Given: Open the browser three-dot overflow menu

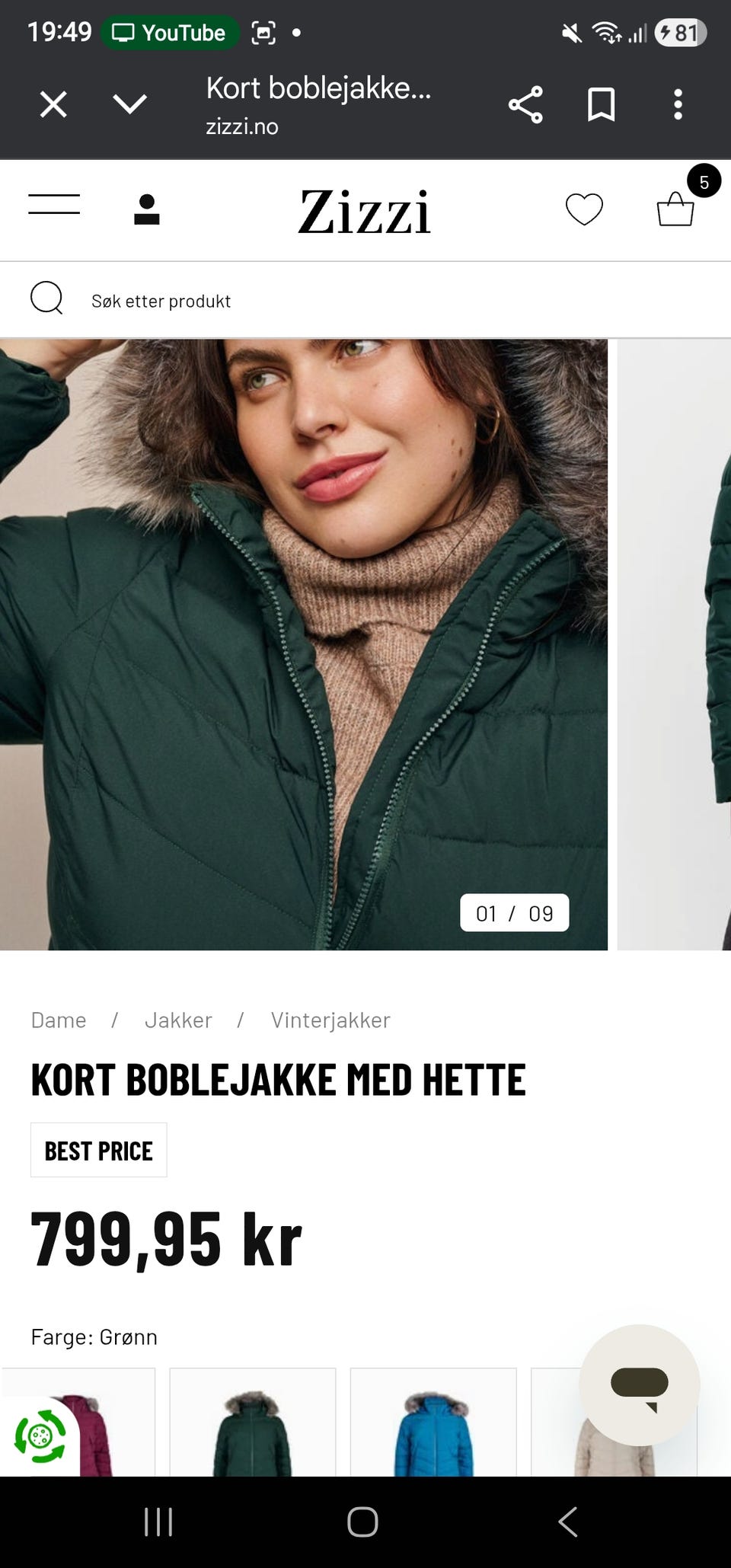Looking at the screenshot, I should 677,104.
